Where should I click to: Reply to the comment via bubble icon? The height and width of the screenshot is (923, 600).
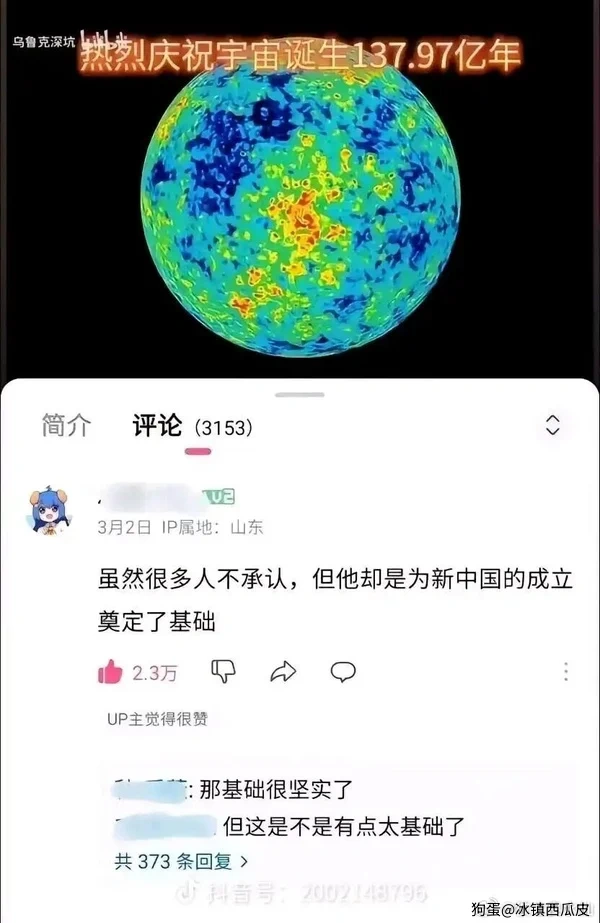344,671
